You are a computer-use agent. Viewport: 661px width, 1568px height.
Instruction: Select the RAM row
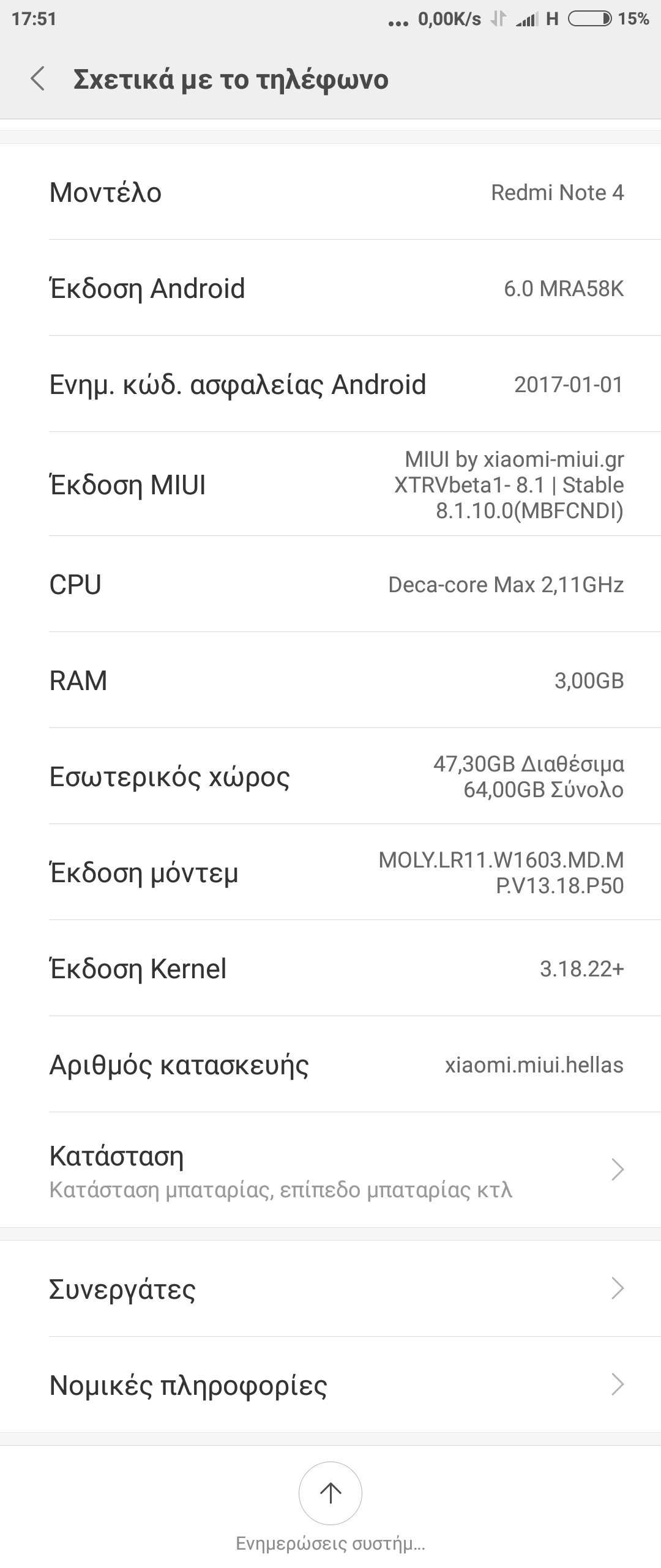point(330,680)
